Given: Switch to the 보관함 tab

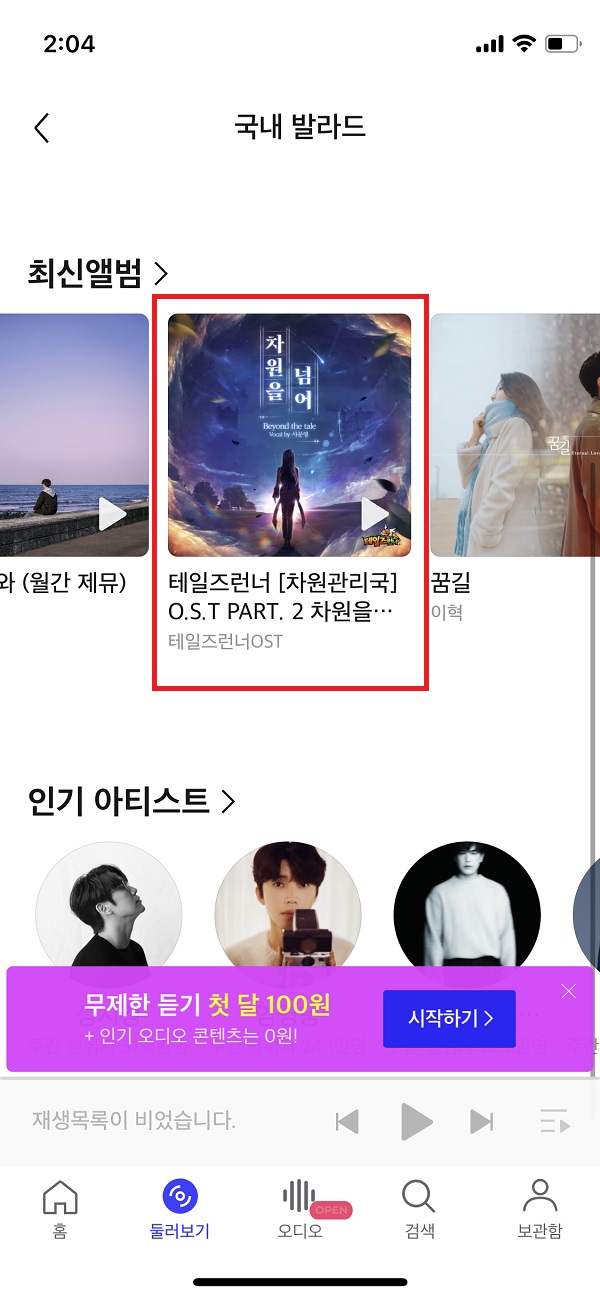Looking at the screenshot, I should coord(539,1207).
